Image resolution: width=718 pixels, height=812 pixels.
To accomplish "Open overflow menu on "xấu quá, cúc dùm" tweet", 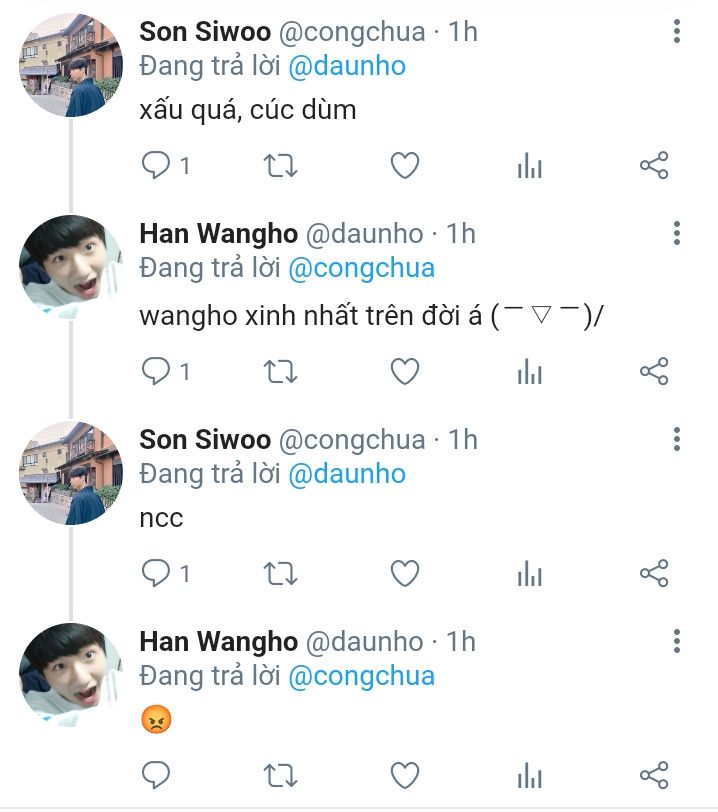I will tap(677, 31).
